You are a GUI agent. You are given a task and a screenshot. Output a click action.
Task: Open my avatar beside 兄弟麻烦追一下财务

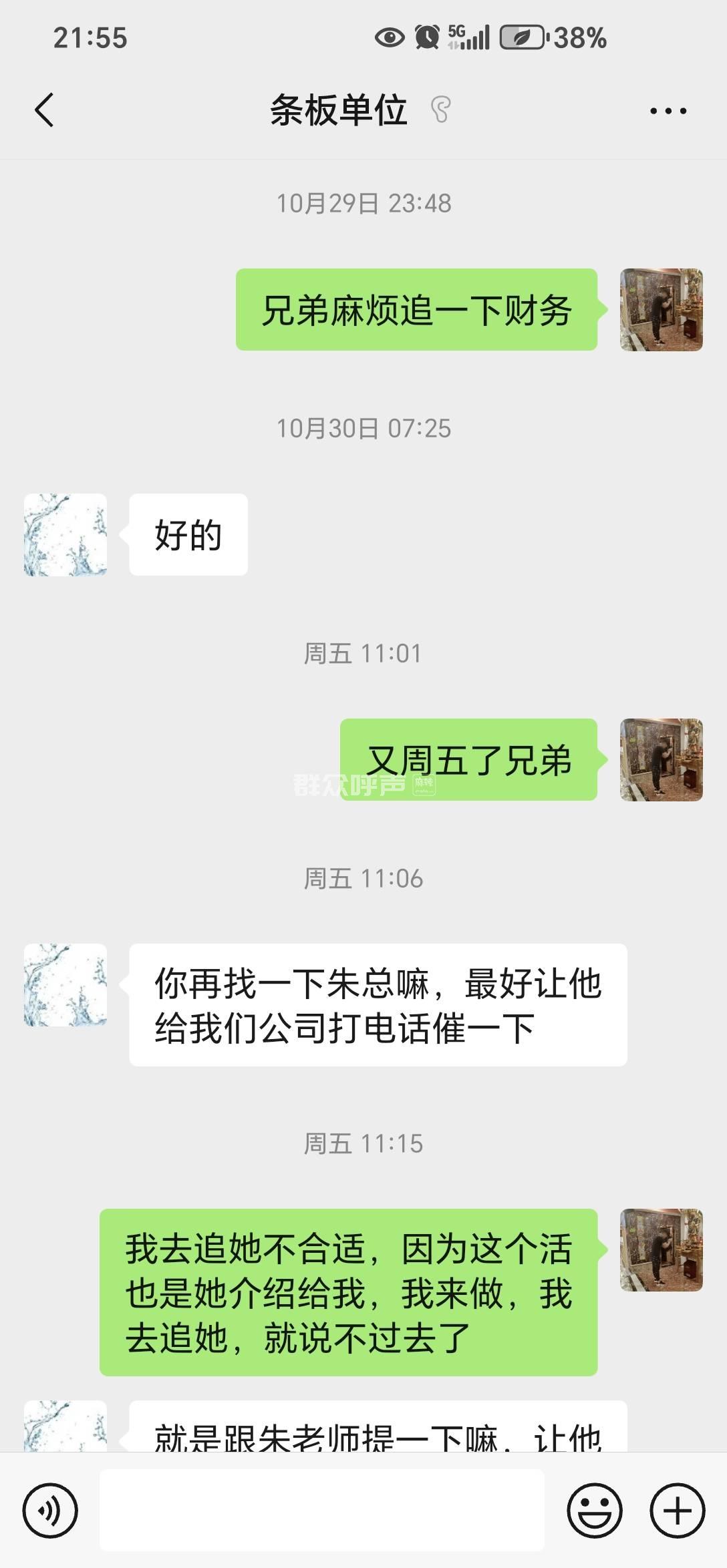click(661, 310)
